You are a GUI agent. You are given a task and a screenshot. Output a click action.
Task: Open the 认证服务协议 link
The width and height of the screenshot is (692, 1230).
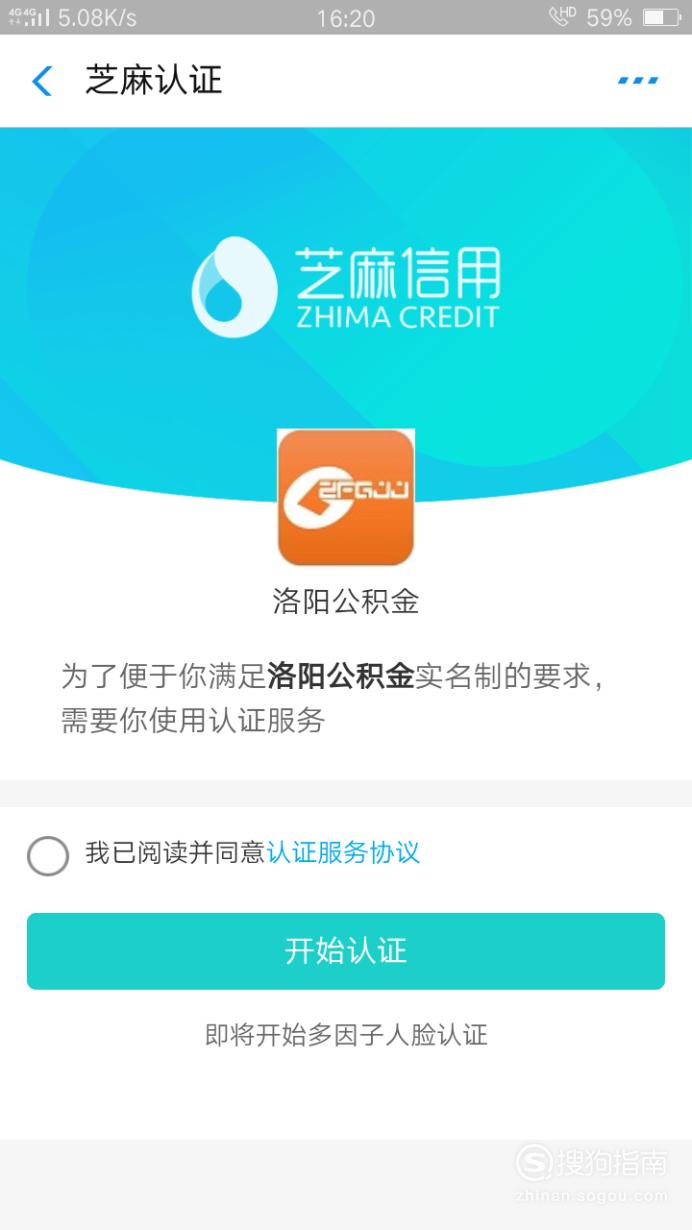(343, 853)
